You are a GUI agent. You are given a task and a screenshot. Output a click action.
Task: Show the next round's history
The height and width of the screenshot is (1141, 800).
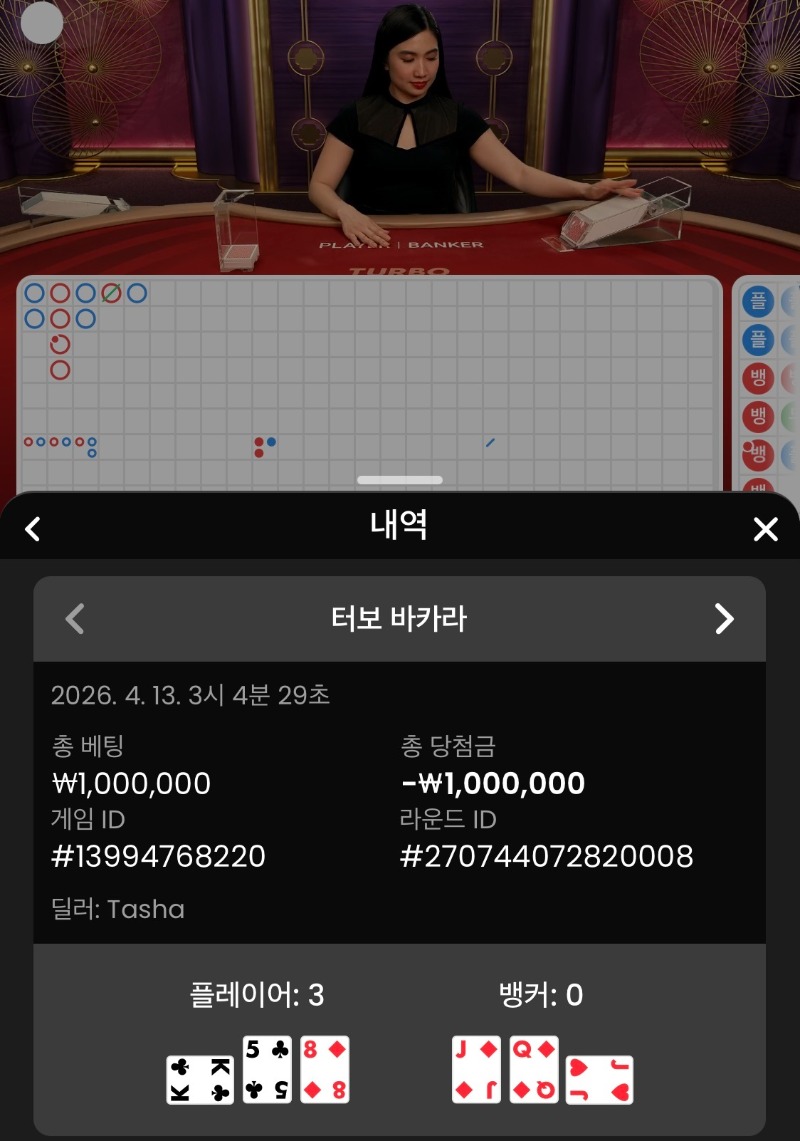[x=725, y=619]
